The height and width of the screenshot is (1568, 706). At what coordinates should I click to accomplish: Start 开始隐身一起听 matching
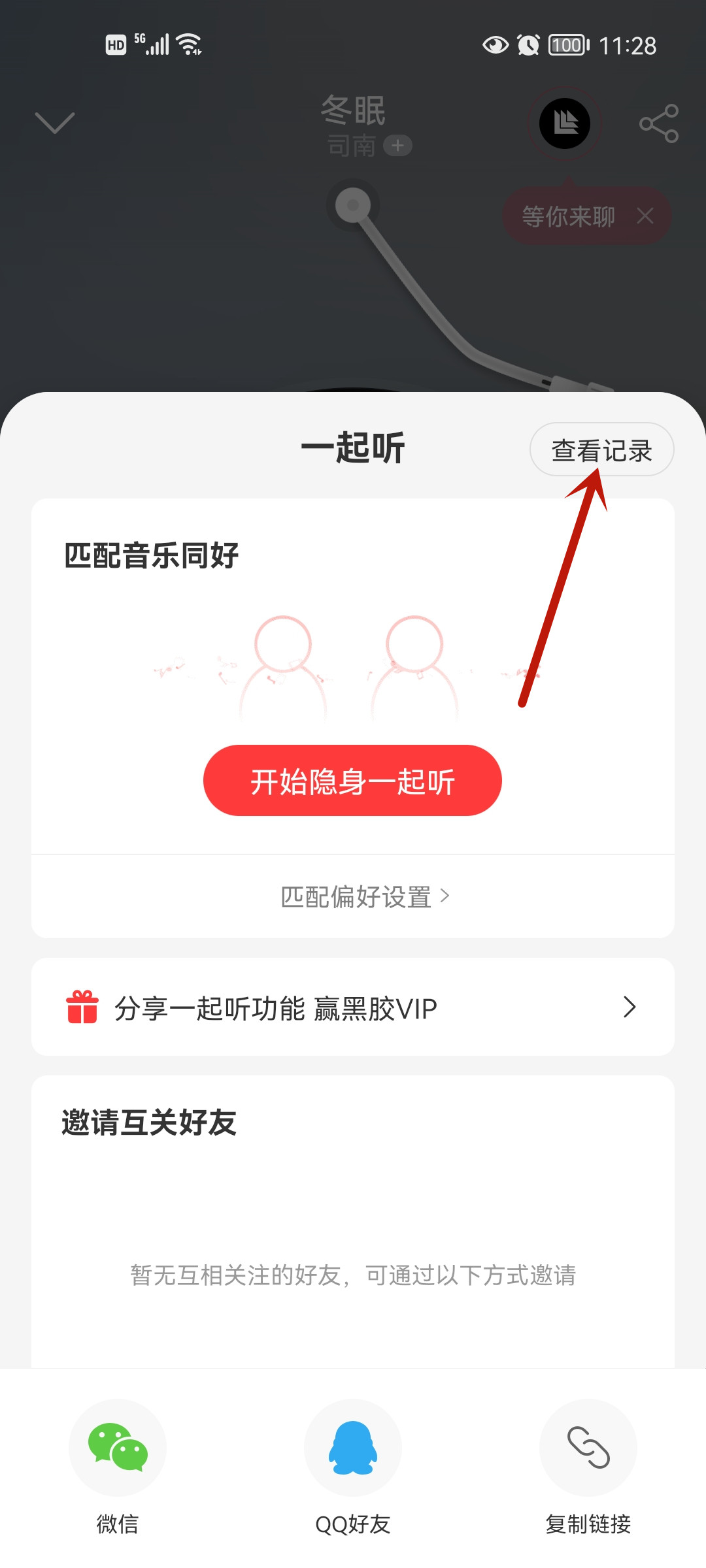(x=352, y=781)
